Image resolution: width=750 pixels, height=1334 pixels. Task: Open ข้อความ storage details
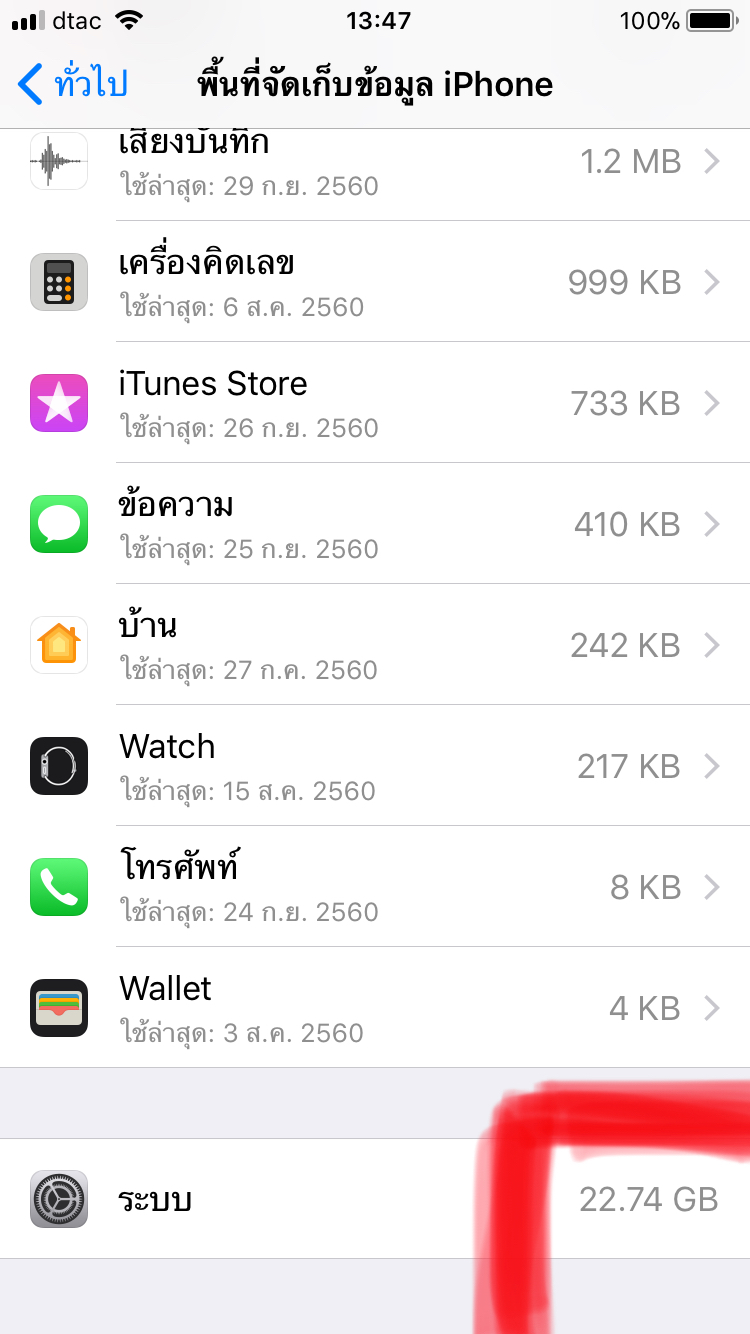click(x=375, y=524)
